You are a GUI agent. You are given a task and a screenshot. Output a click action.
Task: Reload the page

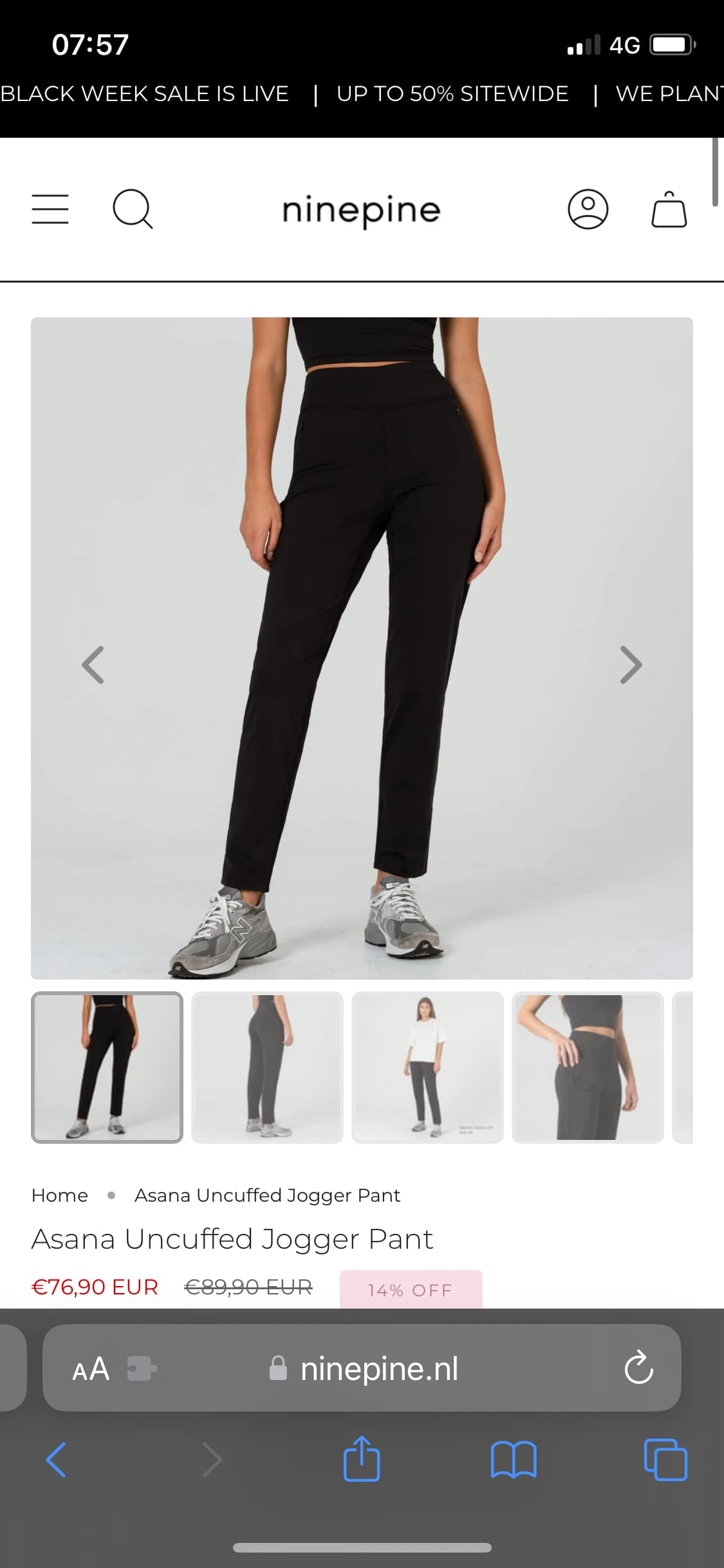638,1368
